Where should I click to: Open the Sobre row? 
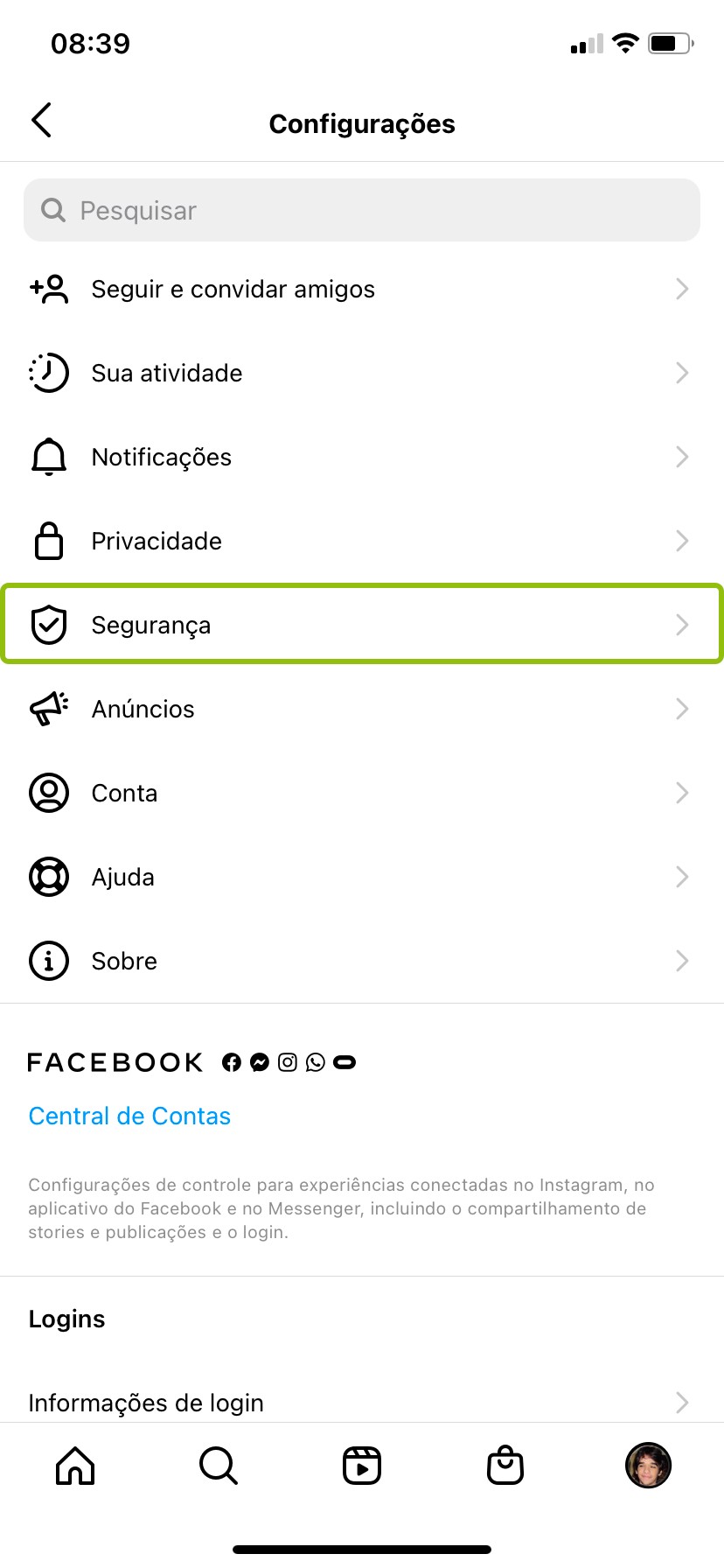(x=362, y=961)
